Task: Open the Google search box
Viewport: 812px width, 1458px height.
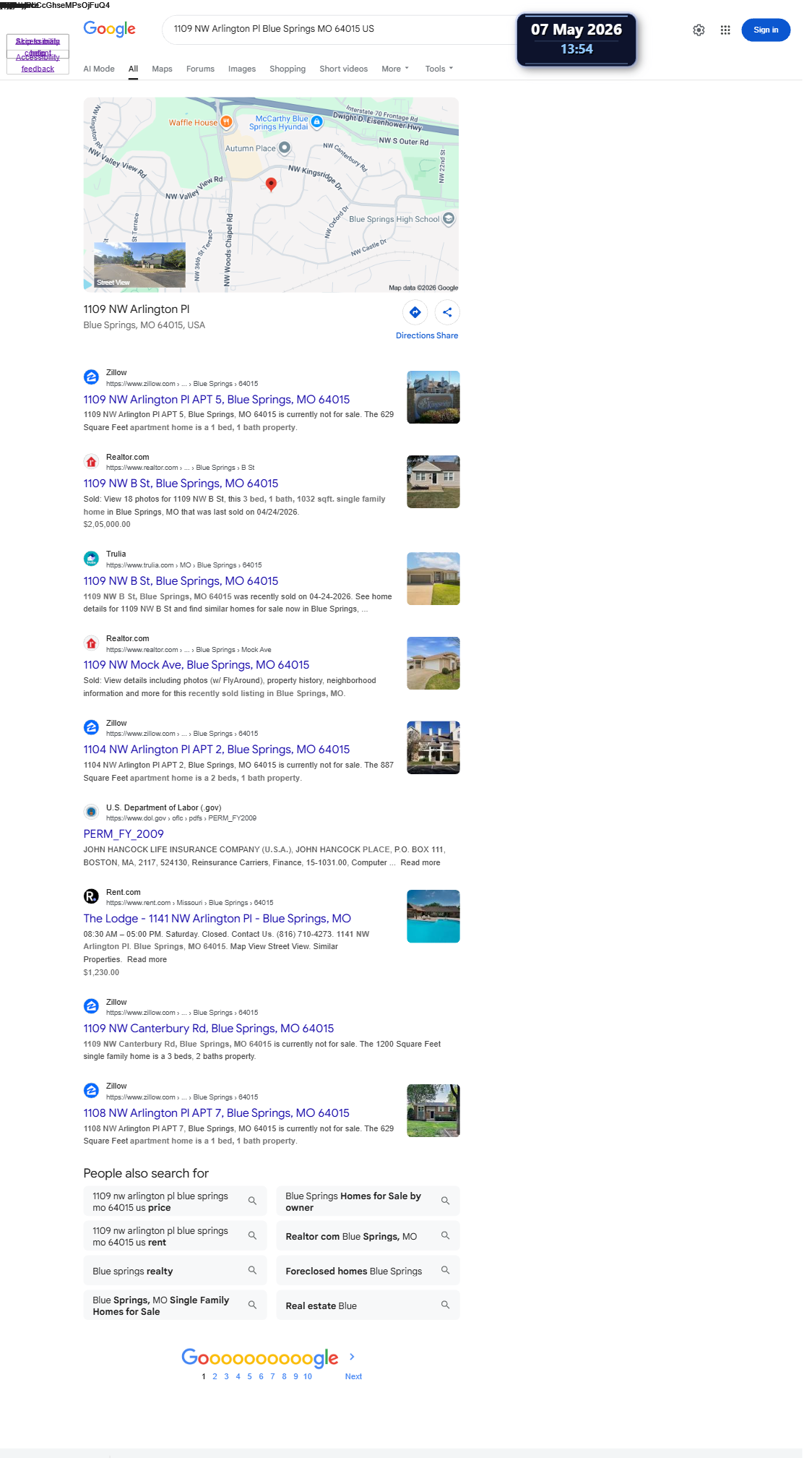Action: [340, 30]
